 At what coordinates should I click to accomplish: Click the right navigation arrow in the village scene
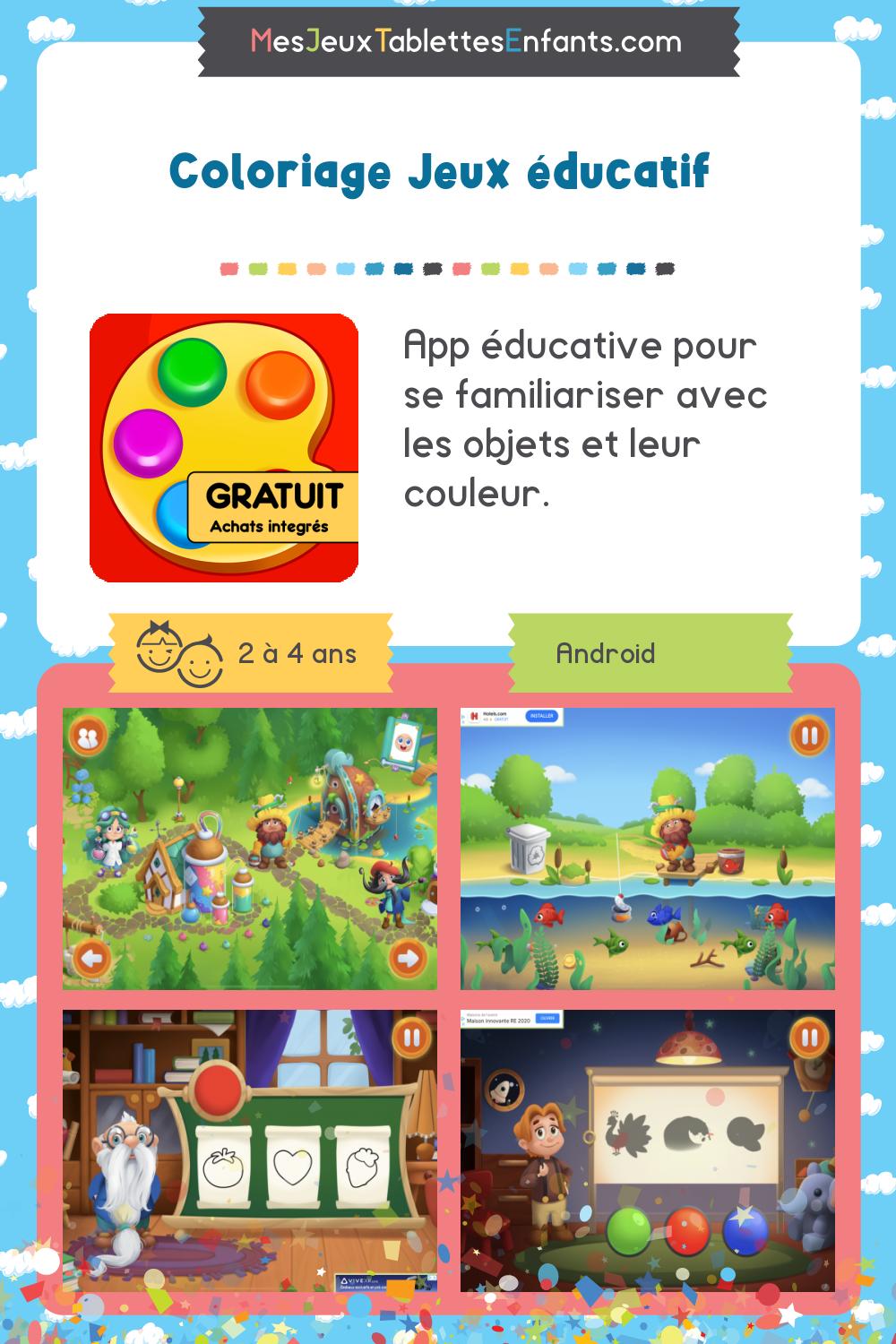(410, 957)
